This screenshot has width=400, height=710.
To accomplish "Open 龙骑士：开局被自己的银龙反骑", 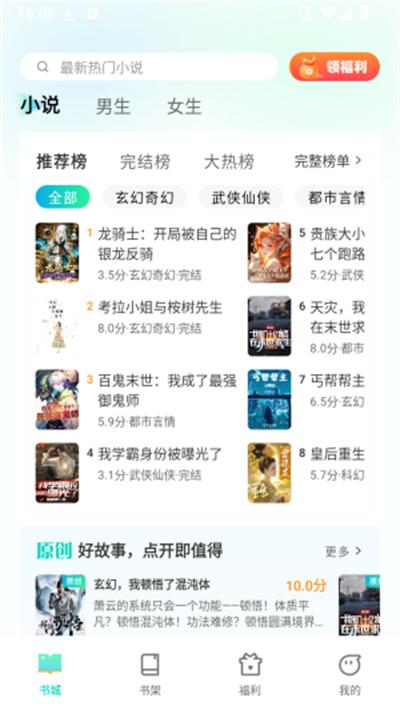I will point(136,253).
